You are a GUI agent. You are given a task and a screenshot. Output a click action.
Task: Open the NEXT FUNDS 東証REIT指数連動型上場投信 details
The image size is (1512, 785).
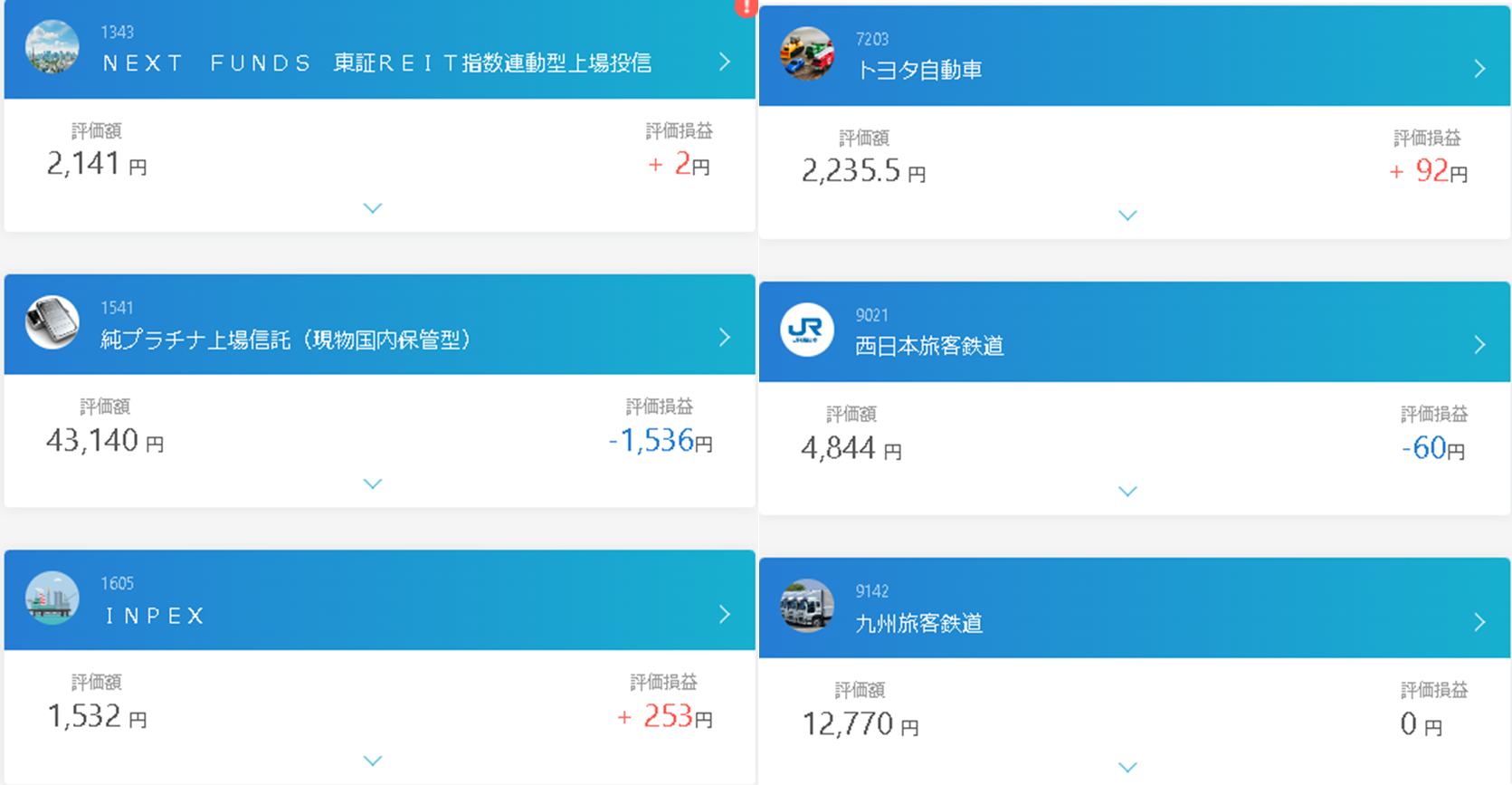coord(724,62)
